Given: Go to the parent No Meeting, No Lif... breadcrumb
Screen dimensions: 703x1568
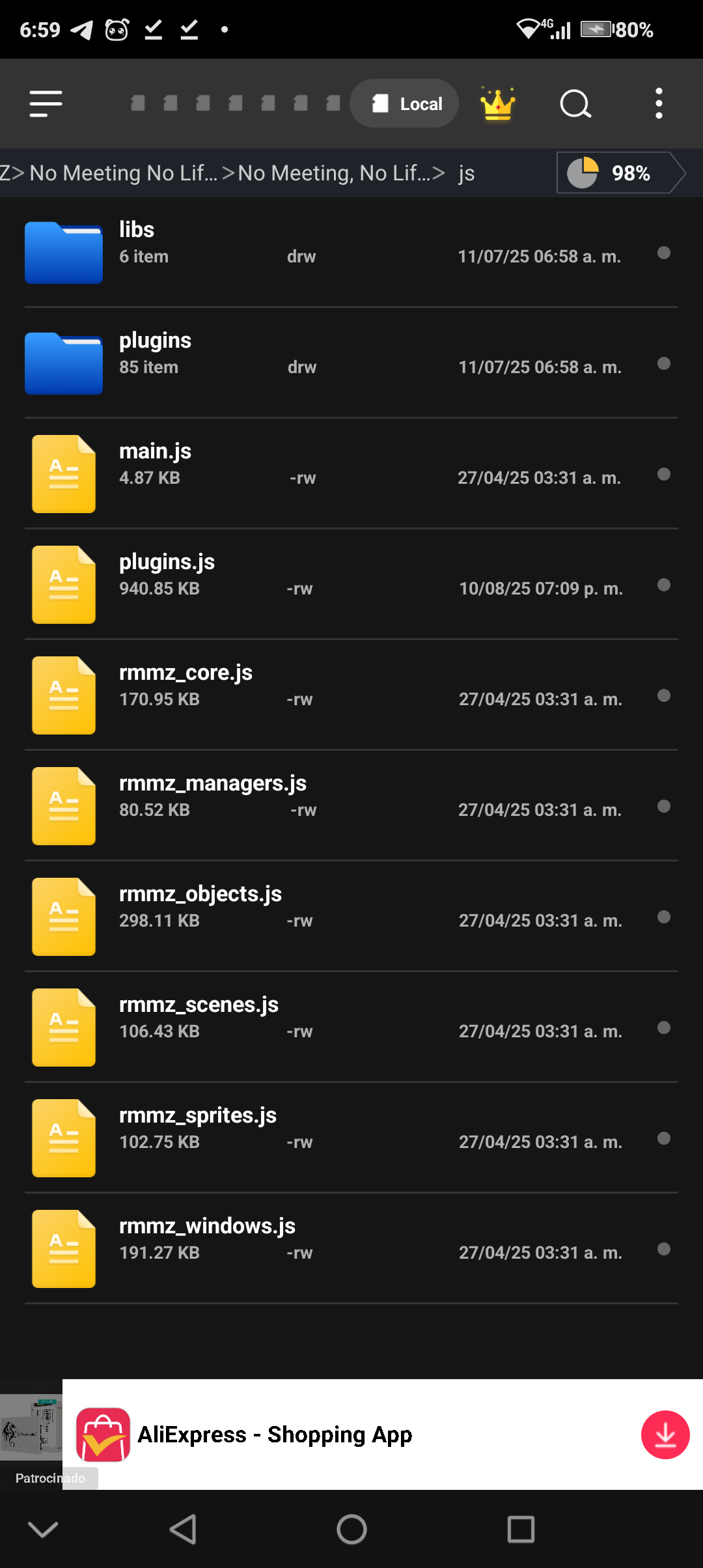Looking at the screenshot, I should (x=333, y=173).
